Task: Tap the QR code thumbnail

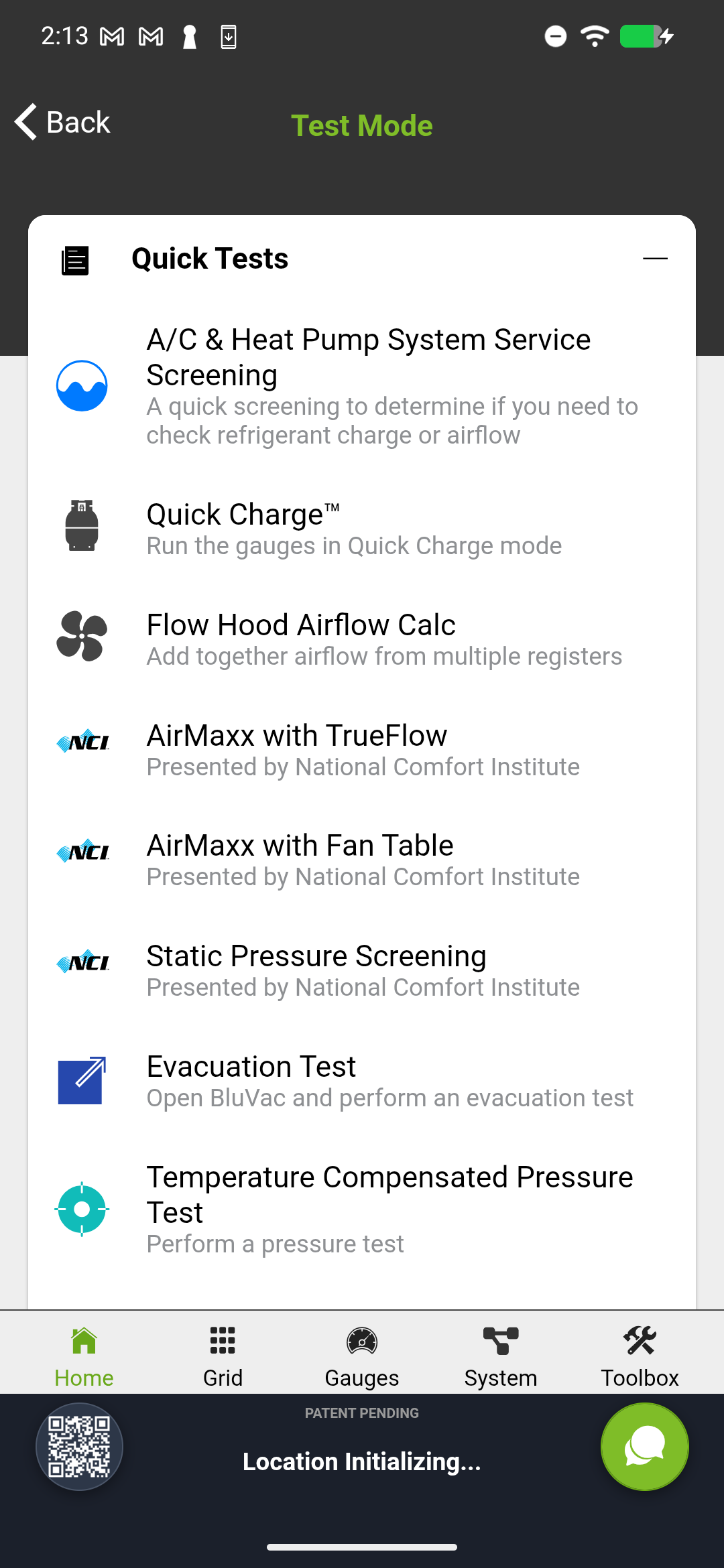Action: tap(79, 1447)
